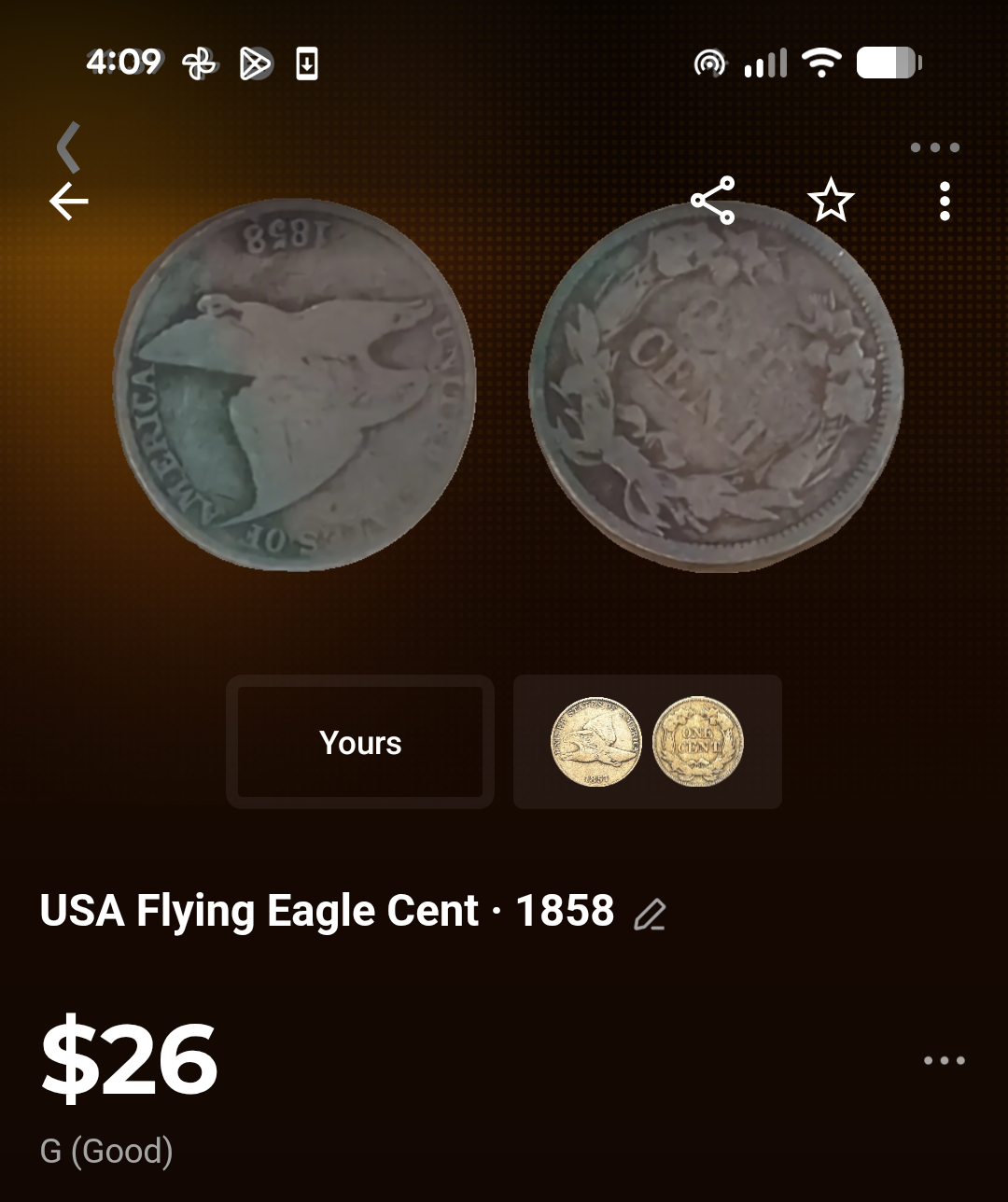Tap the reference coin catalog thumbnail
The height and width of the screenshot is (1202, 1008).
[647, 742]
